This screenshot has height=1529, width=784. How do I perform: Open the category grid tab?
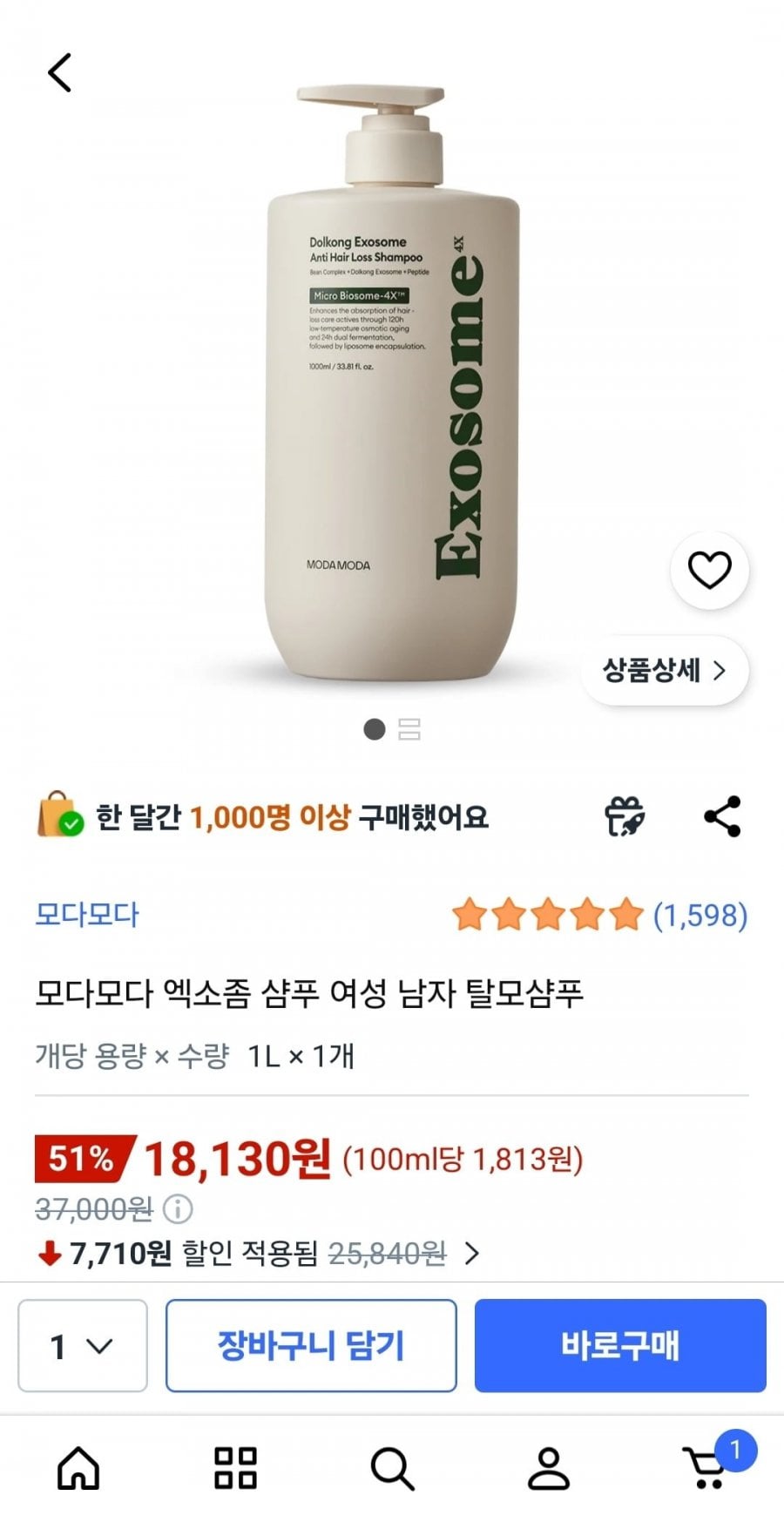coord(235,1468)
